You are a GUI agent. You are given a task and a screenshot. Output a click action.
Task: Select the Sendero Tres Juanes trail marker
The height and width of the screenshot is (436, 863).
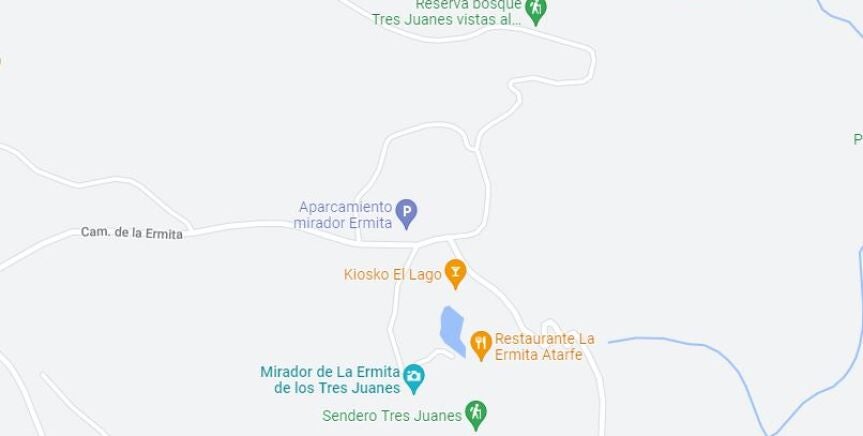pyautogui.click(x=476, y=411)
